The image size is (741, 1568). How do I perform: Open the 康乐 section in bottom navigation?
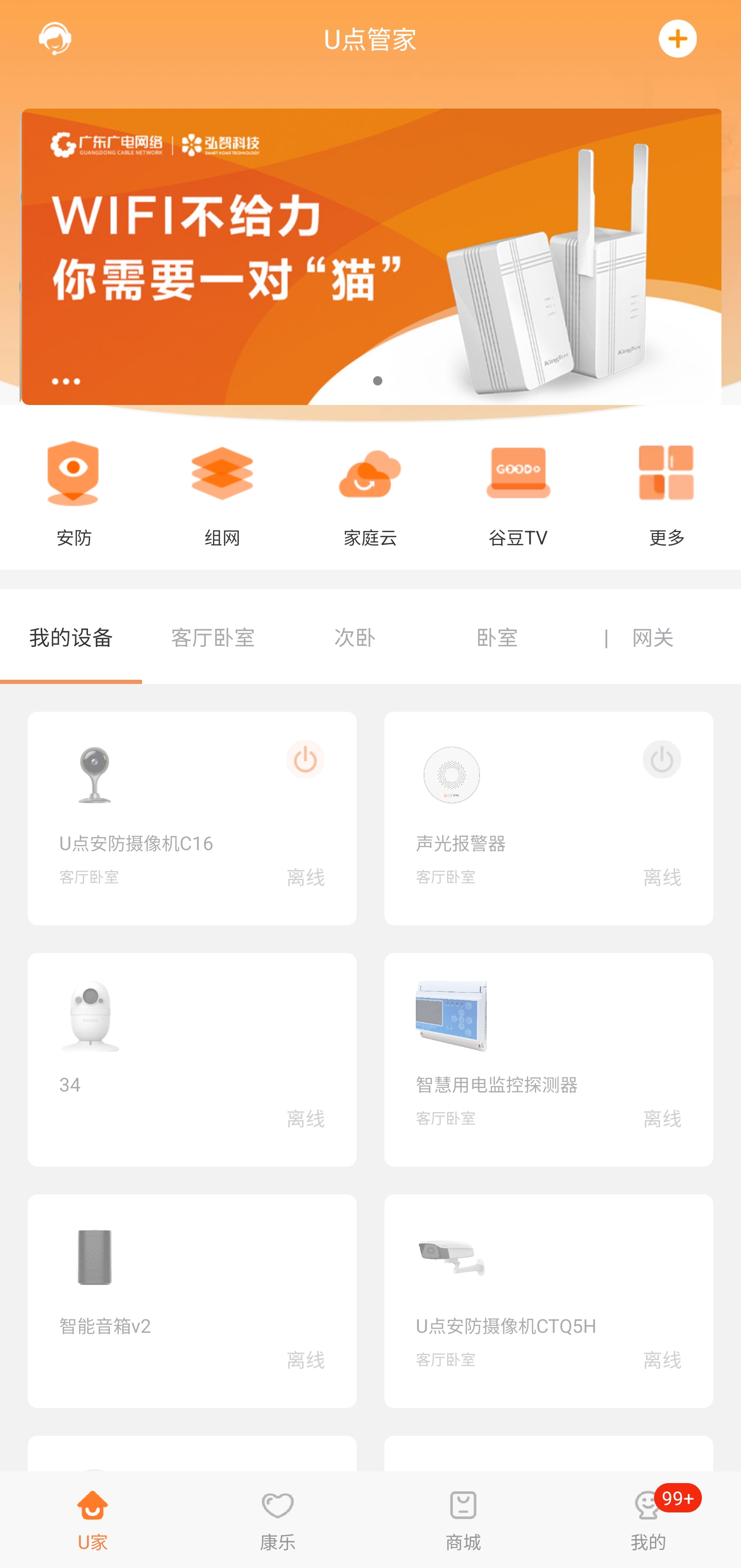pos(278,1522)
